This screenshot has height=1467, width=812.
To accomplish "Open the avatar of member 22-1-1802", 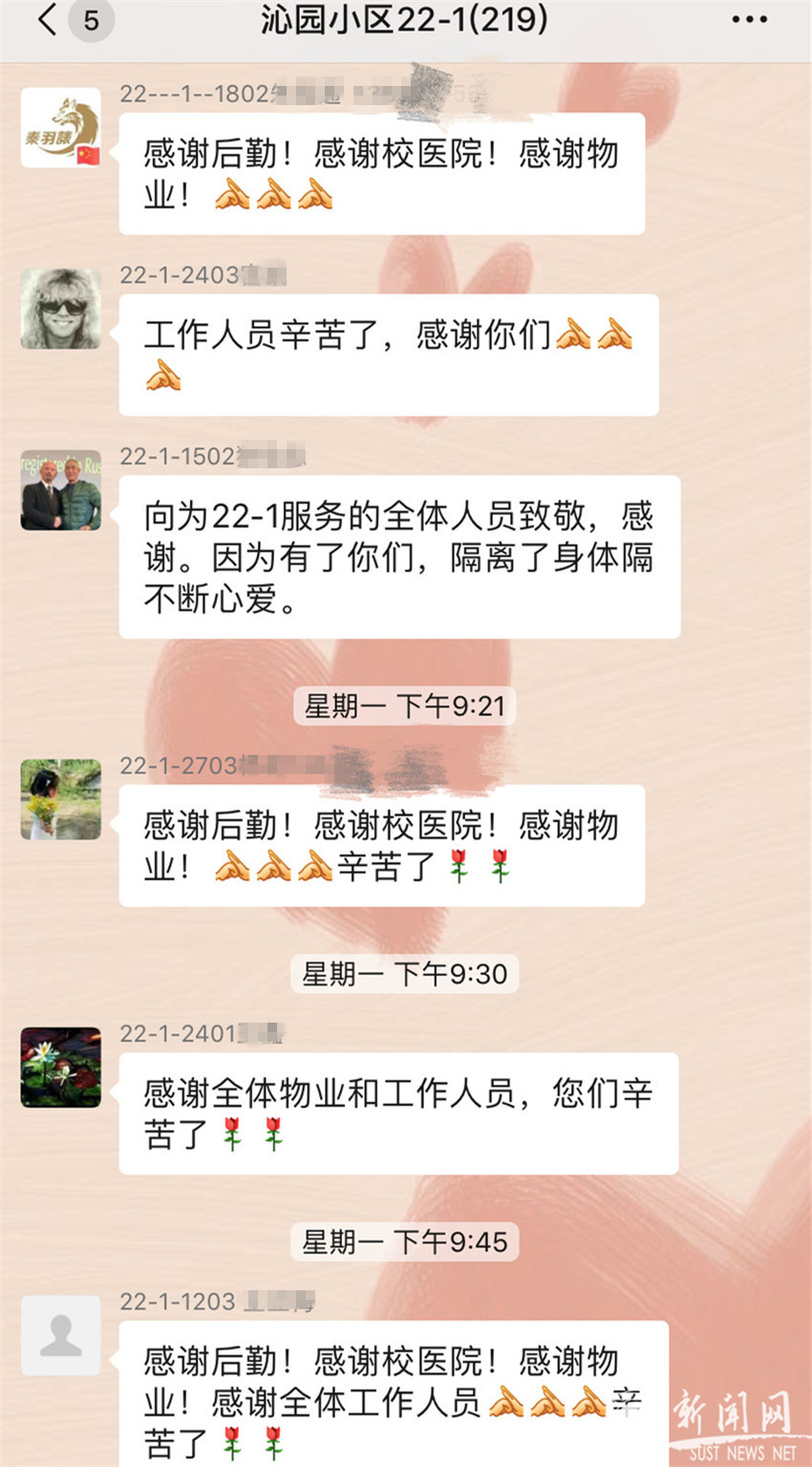I will coord(61,128).
